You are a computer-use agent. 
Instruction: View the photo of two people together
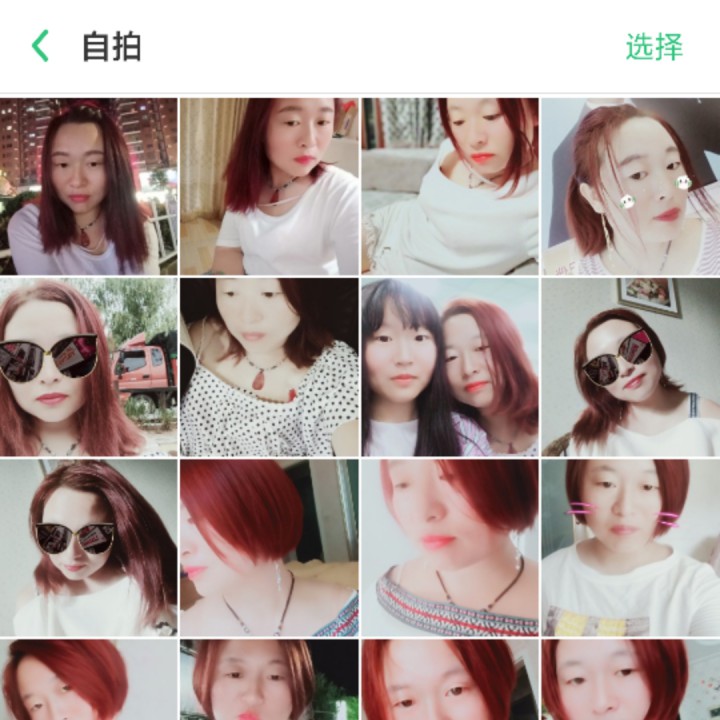coord(449,367)
